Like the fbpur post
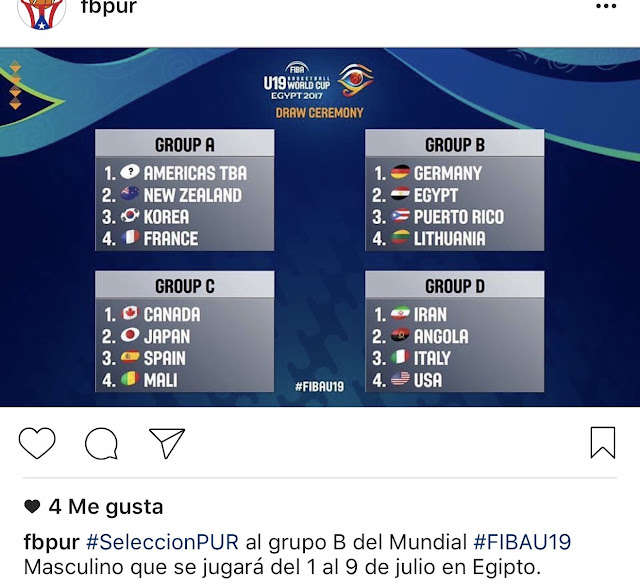 click(37, 442)
